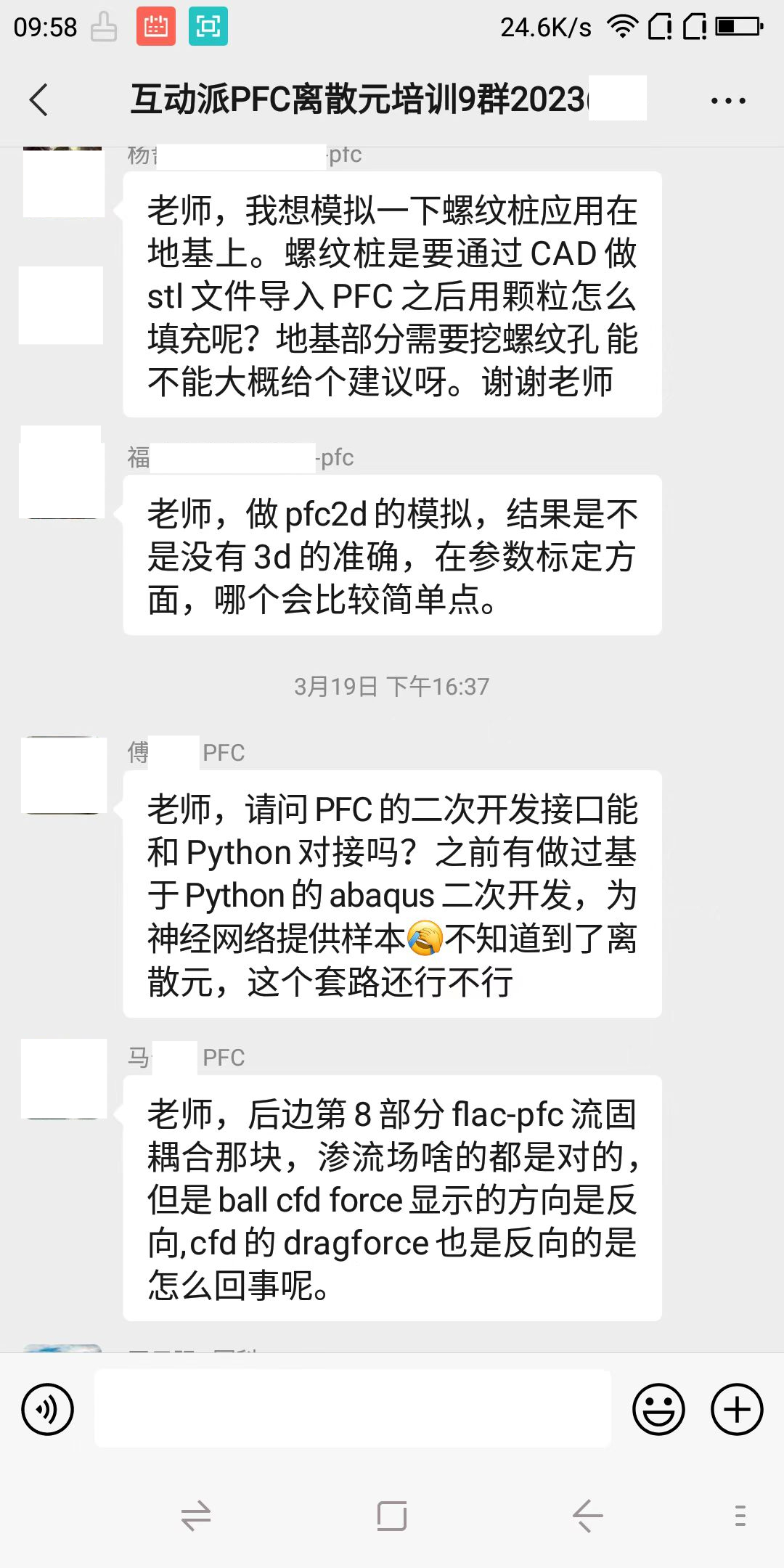Tap avatar of sender asking about Python

coord(64,775)
